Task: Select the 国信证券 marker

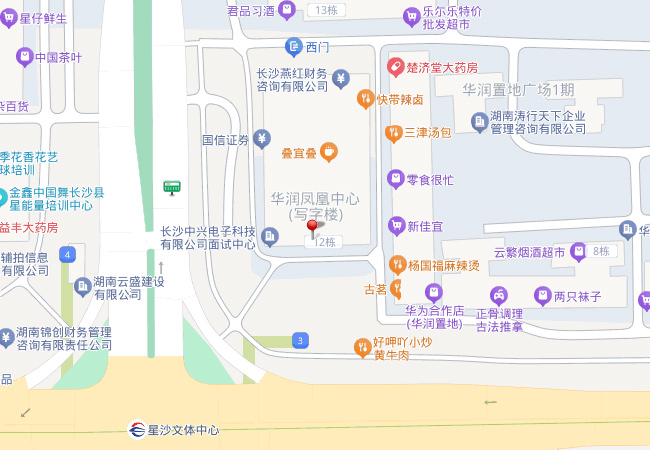Action: (262, 139)
